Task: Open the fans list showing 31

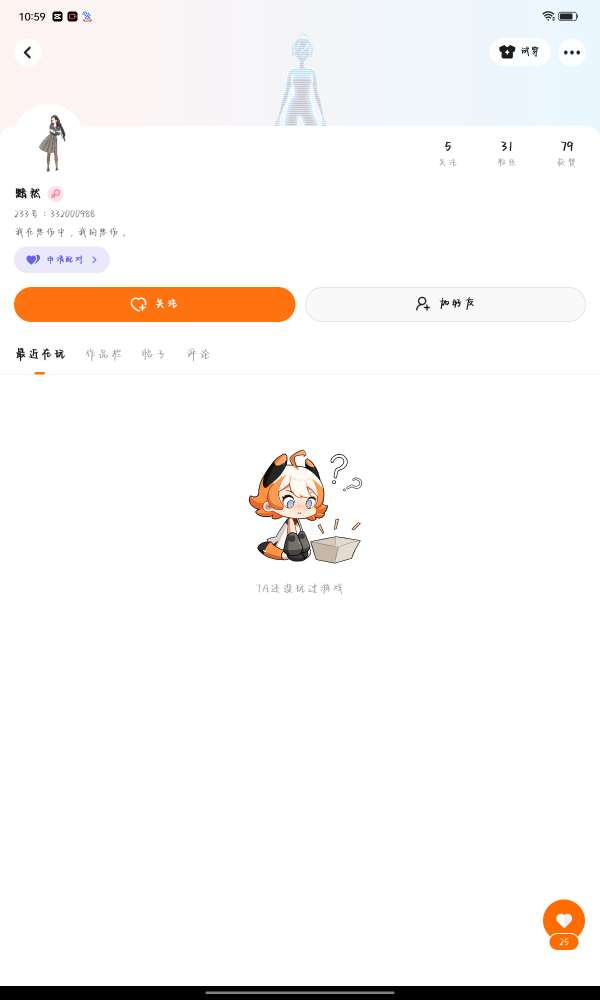Action: click(x=506, y=153)
